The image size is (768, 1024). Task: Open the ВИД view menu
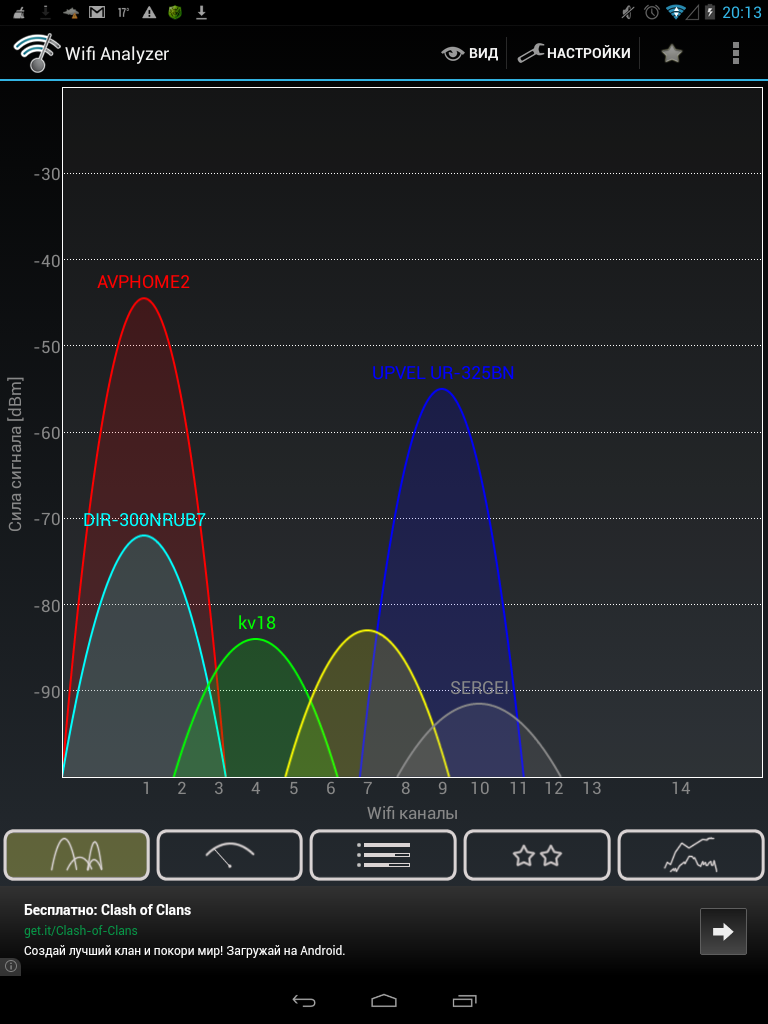coord(470,53)
